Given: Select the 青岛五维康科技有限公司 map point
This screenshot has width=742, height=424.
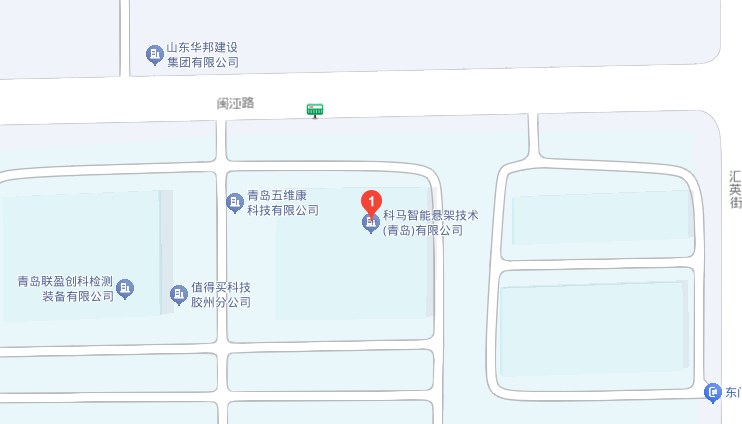Looking at the screenshot, I should click(235, 203).
